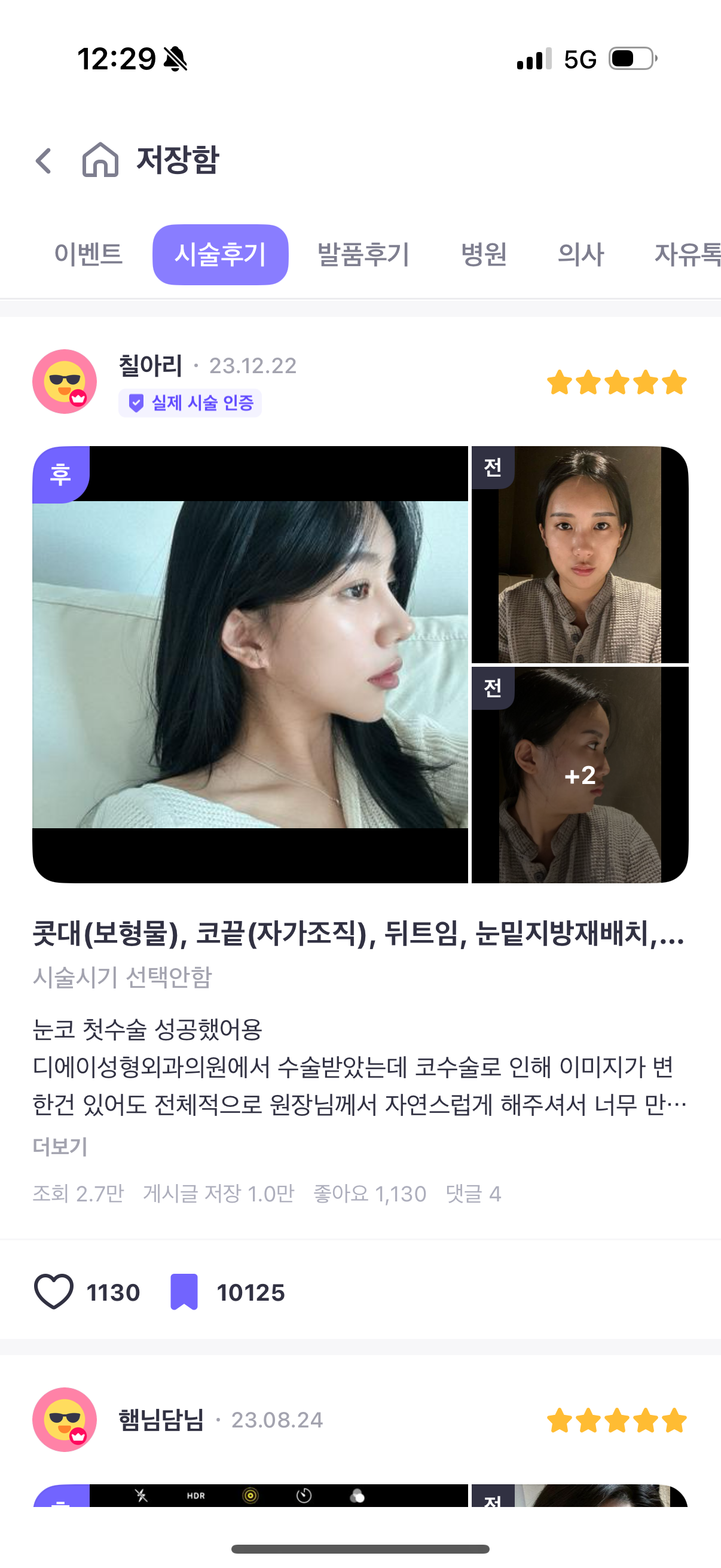View 칠아리's profile avatar
Screen dimensions: 721x1568
[x=65, y=382]
